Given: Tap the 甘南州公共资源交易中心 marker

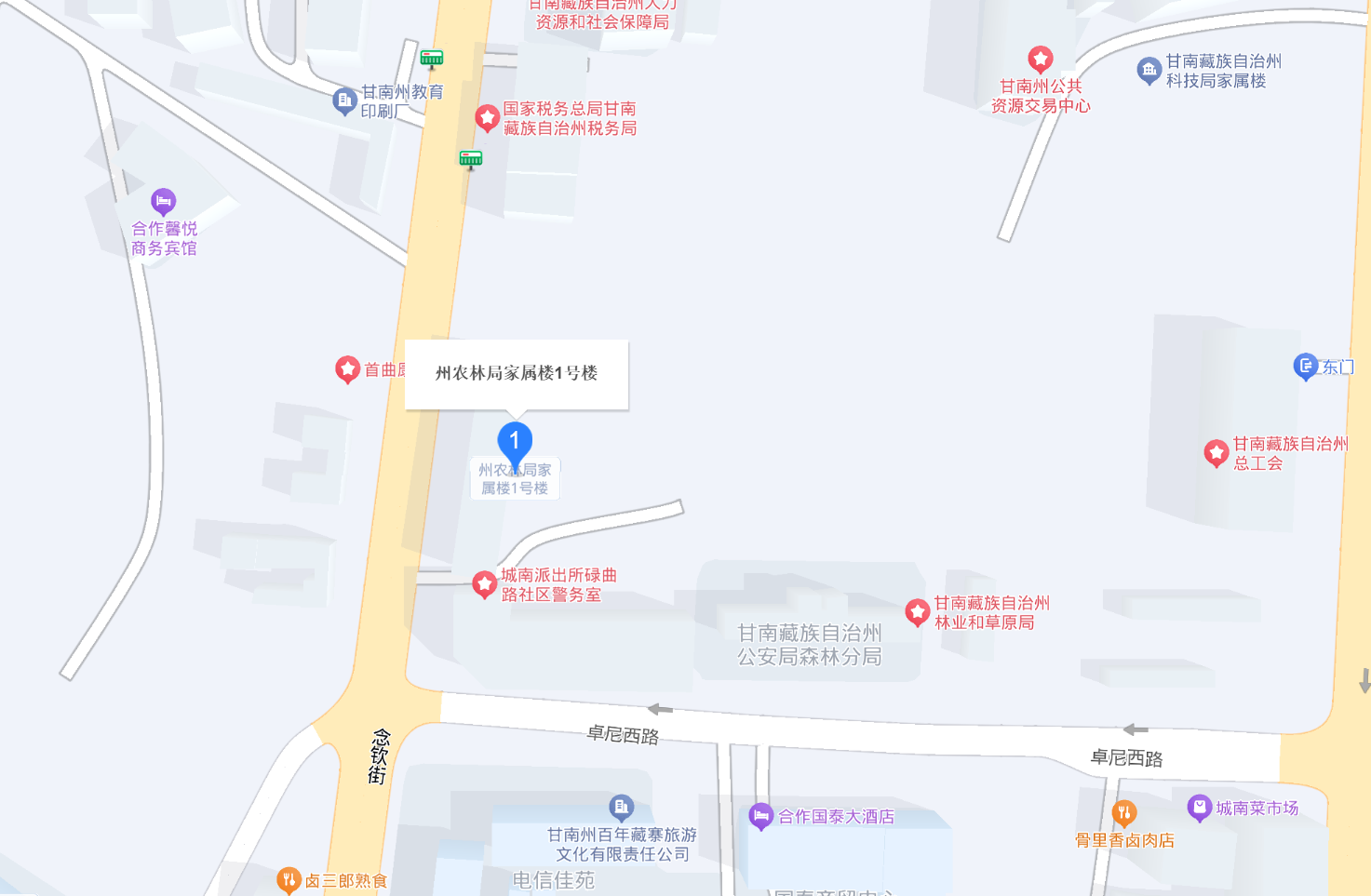Looking at the screenshot, I should [1040, 60].
